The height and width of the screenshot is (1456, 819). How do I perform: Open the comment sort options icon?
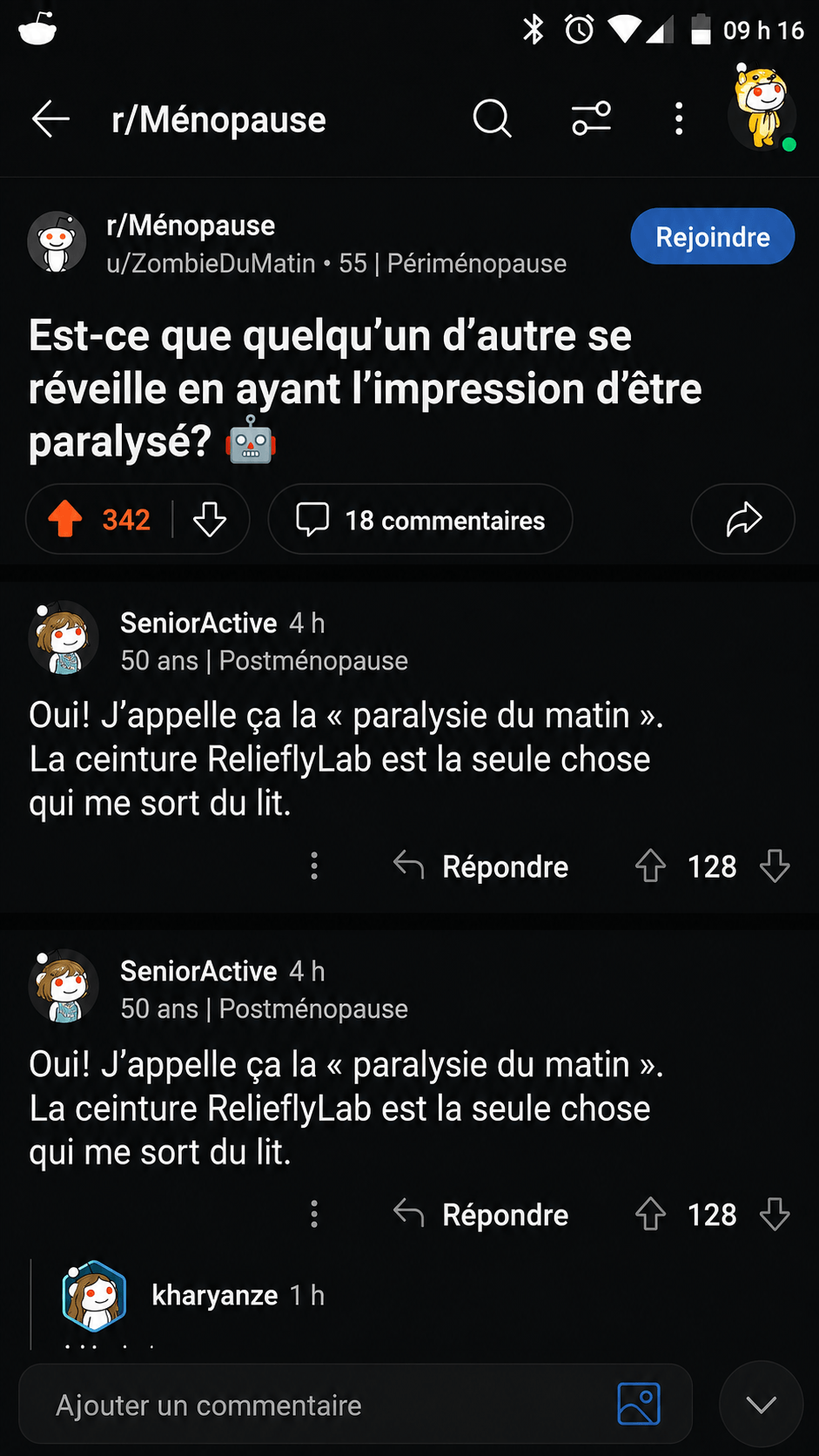[x=592, y=118]
